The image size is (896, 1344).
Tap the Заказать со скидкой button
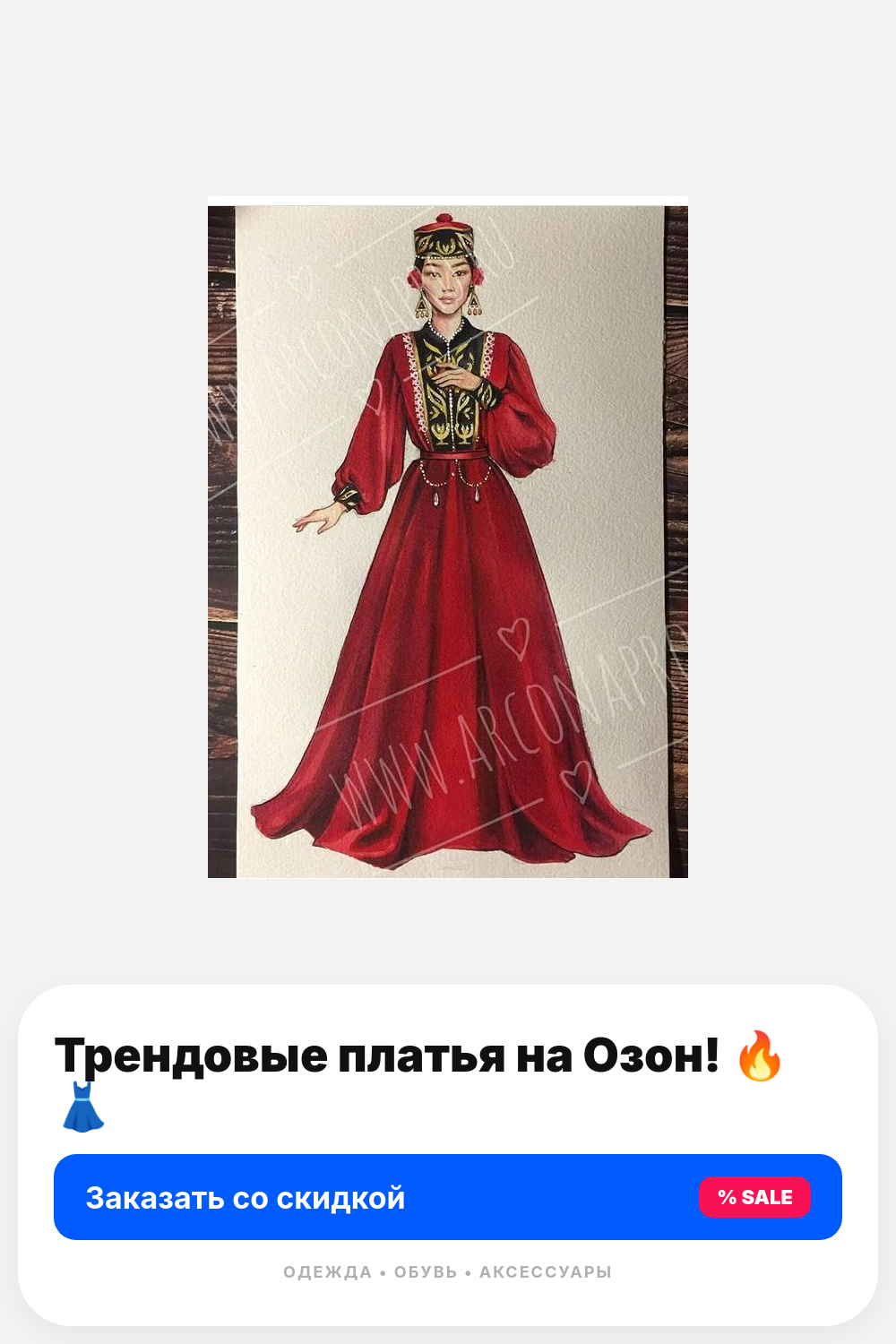[x=448, y=1197]
